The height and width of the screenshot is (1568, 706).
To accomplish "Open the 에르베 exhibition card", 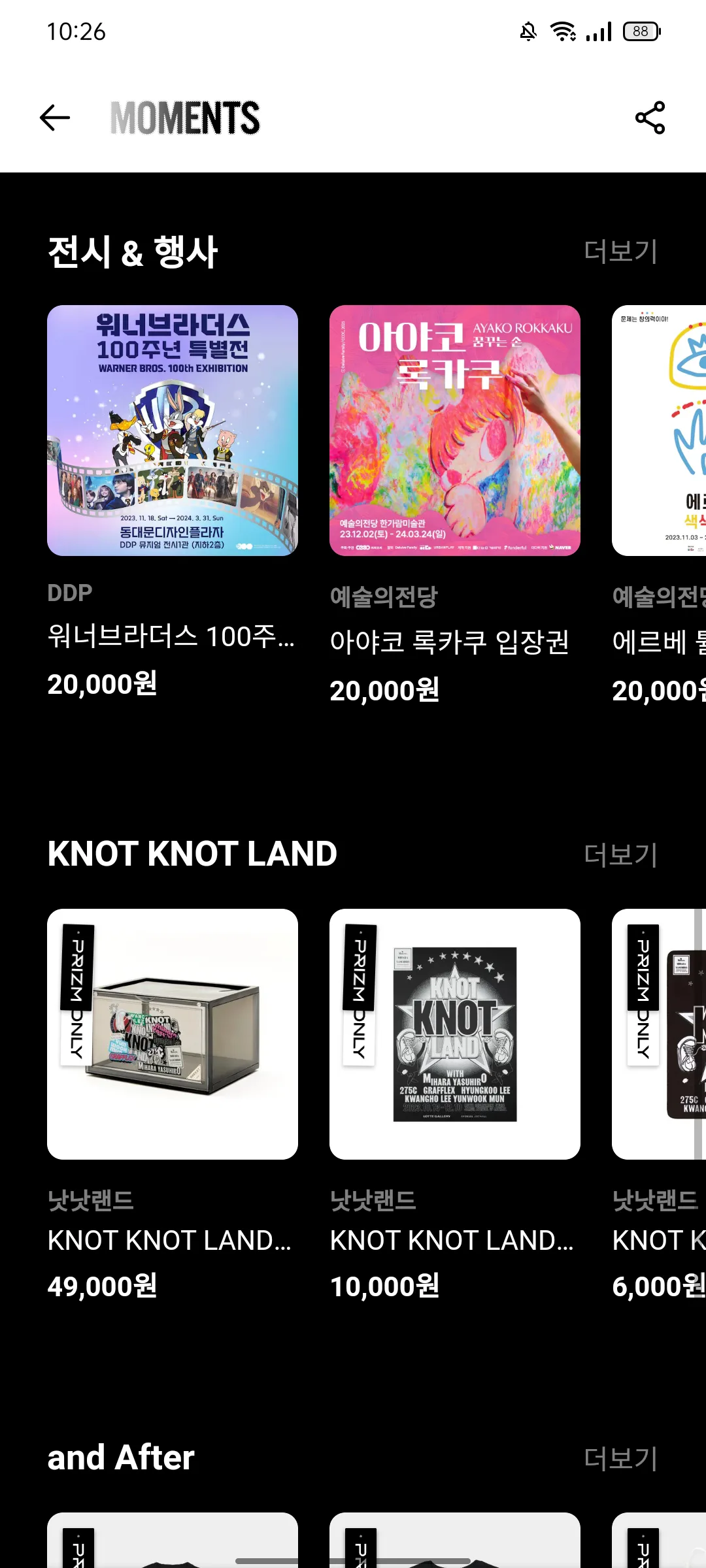I will click(x=659, y=431).
